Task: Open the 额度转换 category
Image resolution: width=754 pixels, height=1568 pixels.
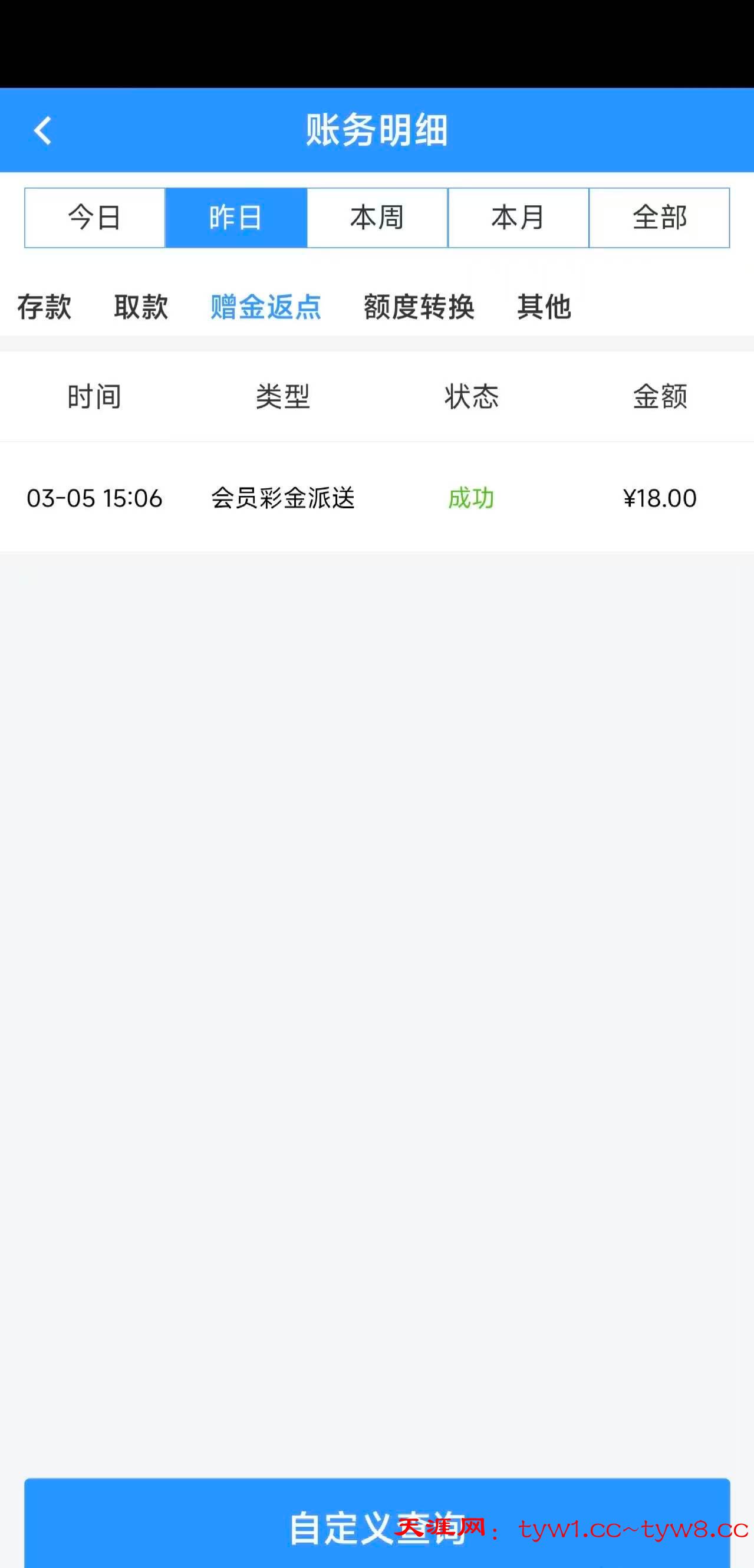Action: click(419, 307)
